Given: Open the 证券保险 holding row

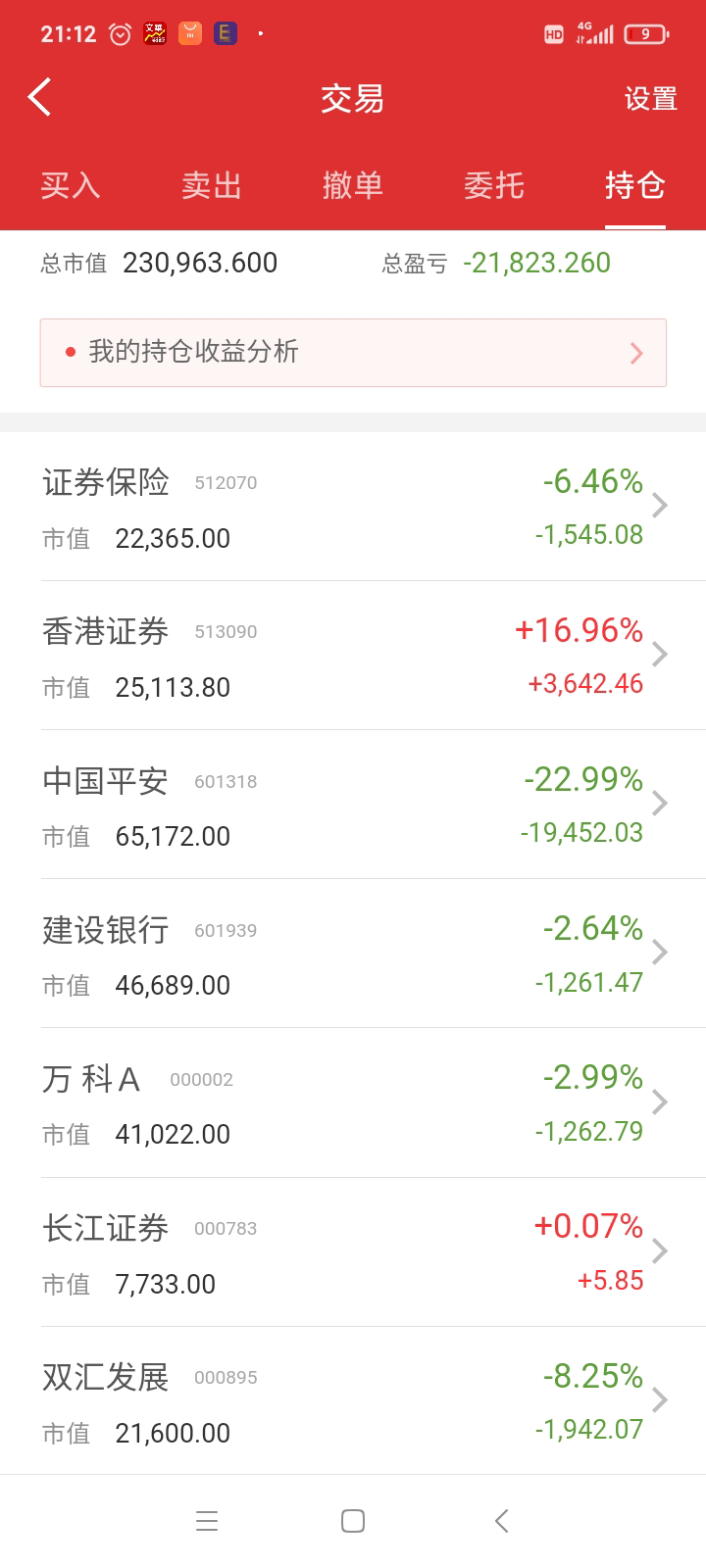Looking at the screenshot, I should click(x=353, y=508).
